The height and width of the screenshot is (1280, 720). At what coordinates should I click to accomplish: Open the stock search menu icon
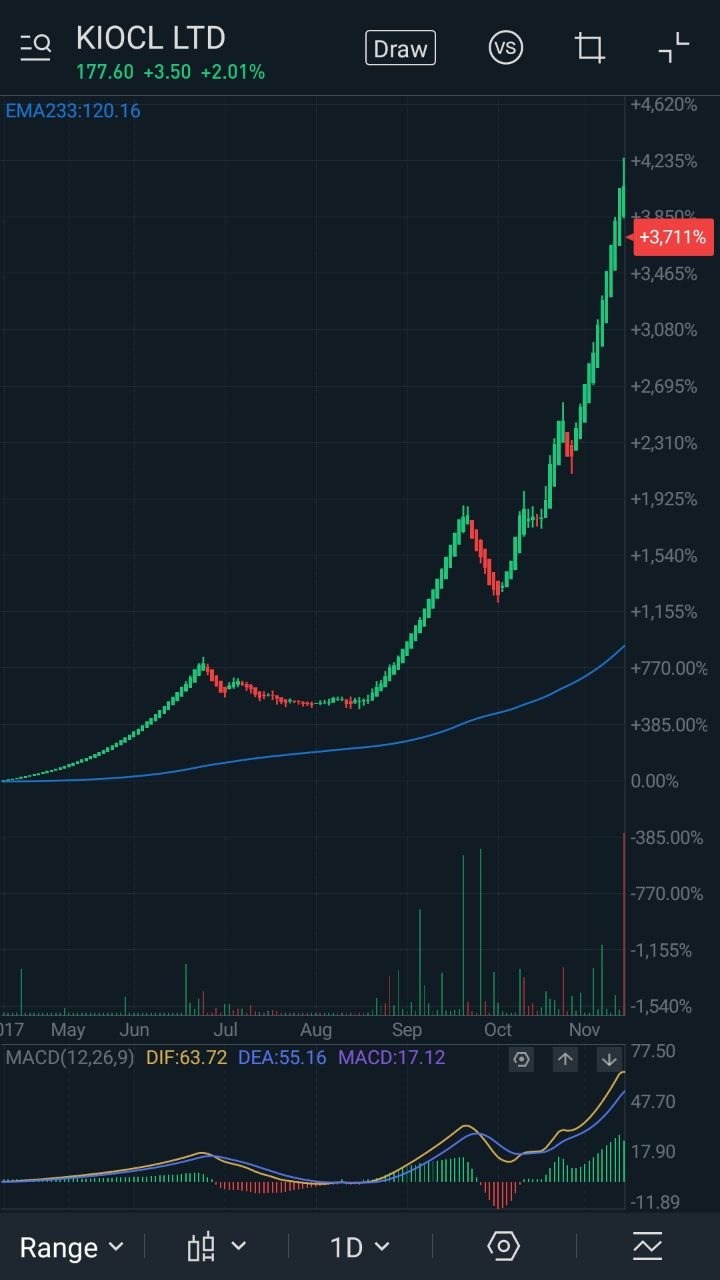click(x=35, y=47)
